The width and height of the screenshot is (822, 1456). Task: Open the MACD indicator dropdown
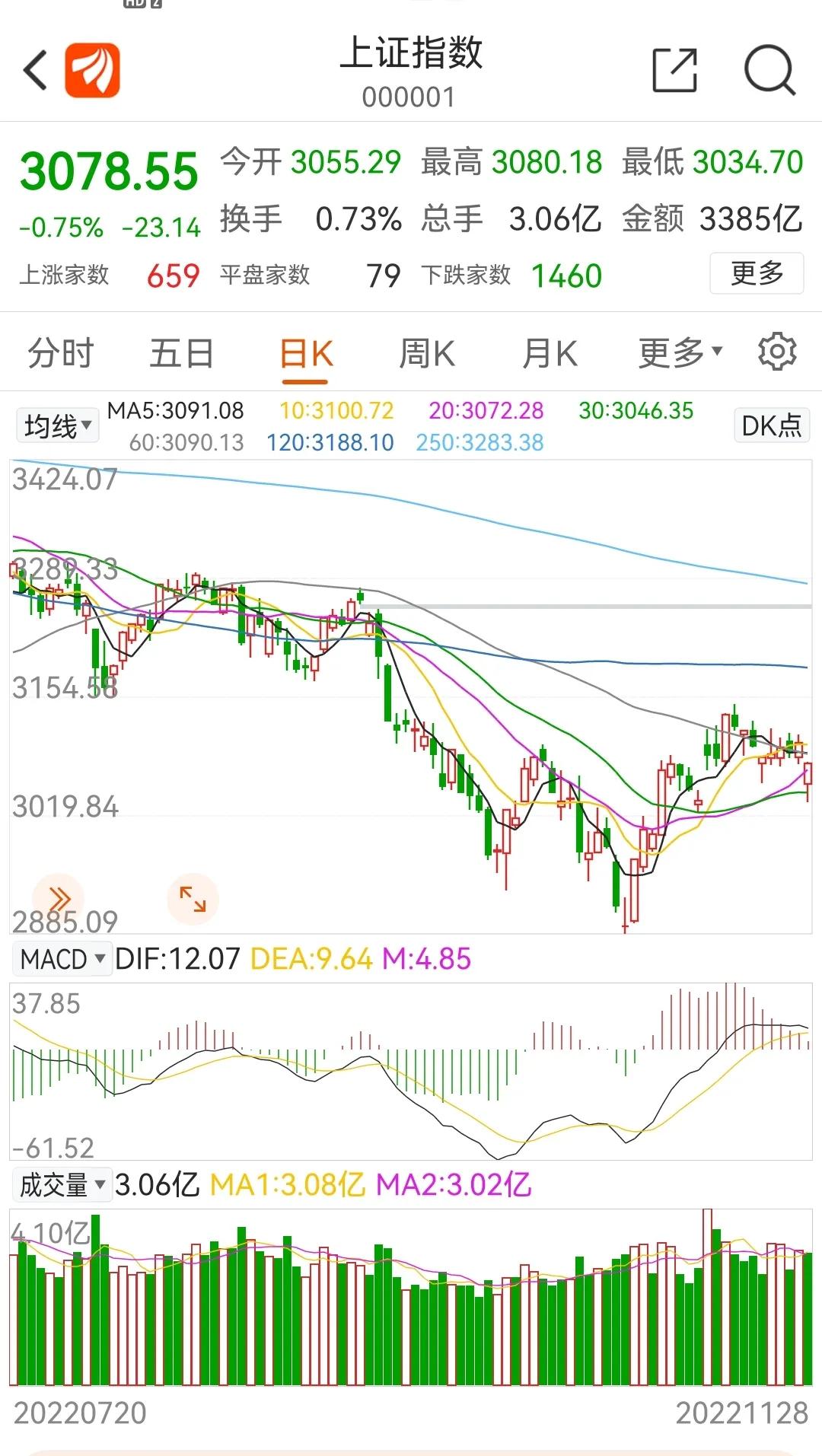tap(62, 959)
